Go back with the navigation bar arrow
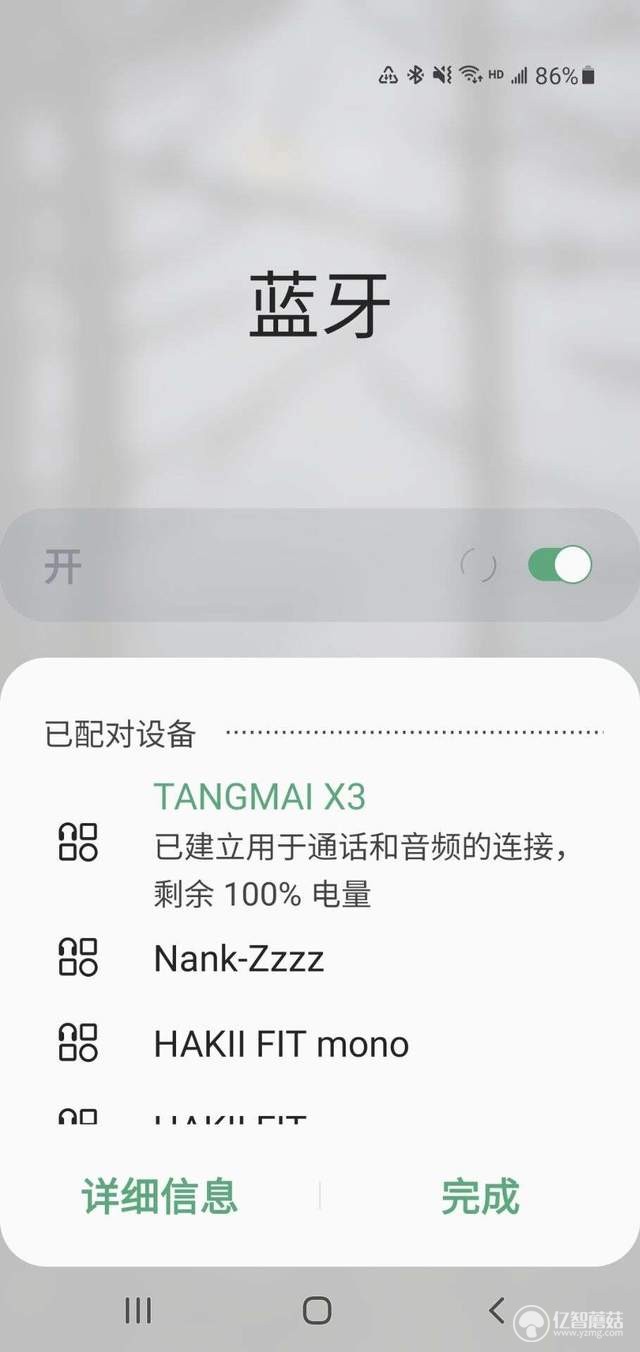The height and width of the screenshot is (1352, 640). 497,1309
